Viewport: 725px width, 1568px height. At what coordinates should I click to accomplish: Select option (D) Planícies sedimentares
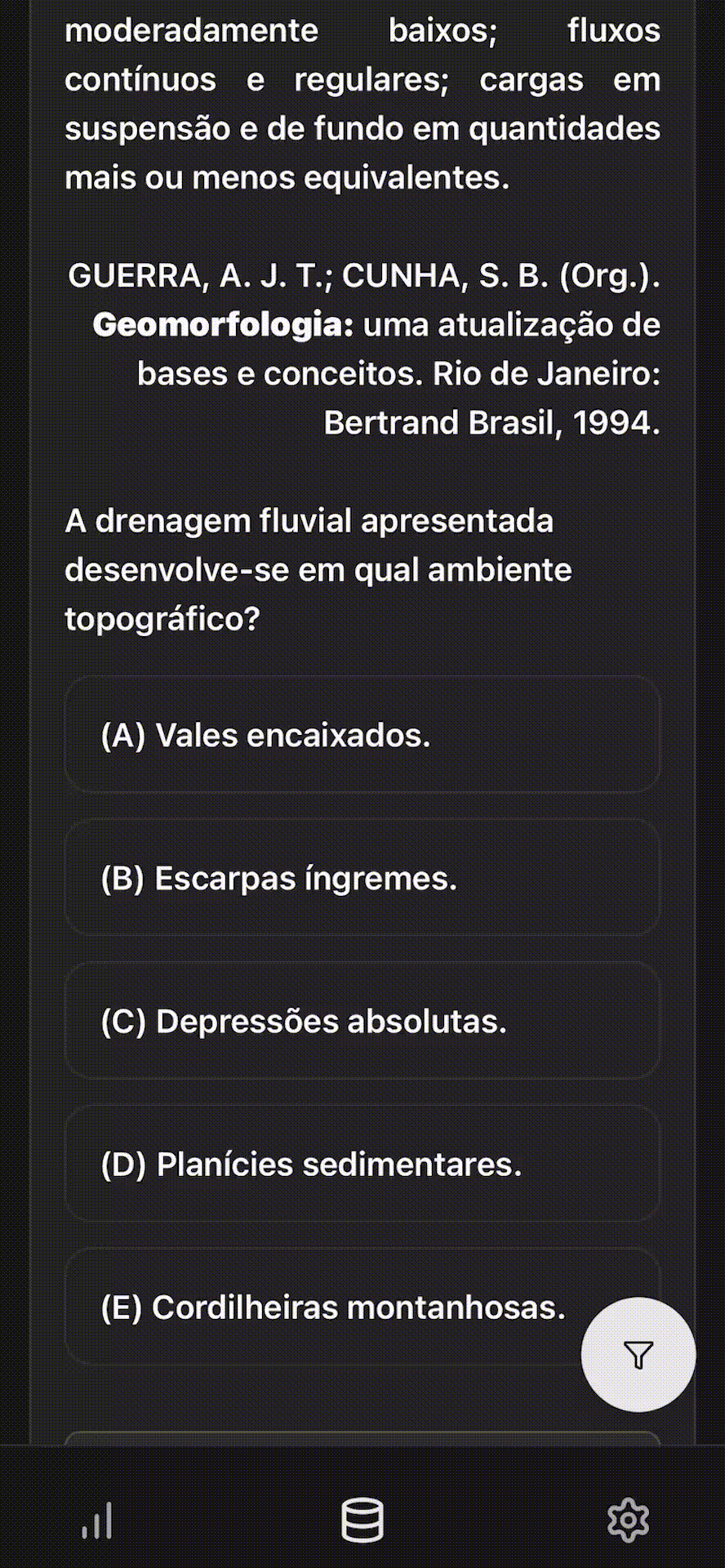click(x=362, y=1164)
